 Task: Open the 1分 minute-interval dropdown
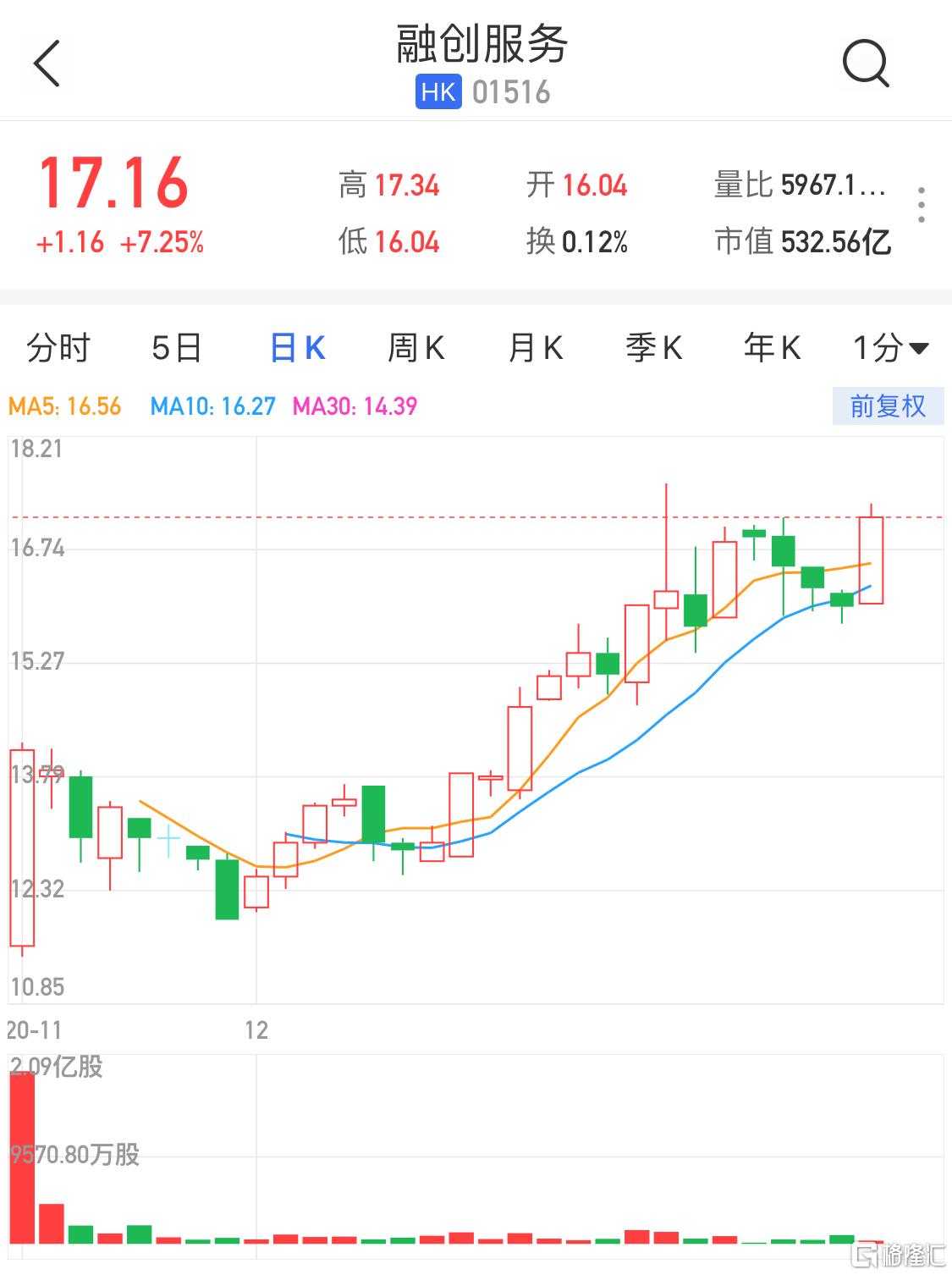(890, 348)
